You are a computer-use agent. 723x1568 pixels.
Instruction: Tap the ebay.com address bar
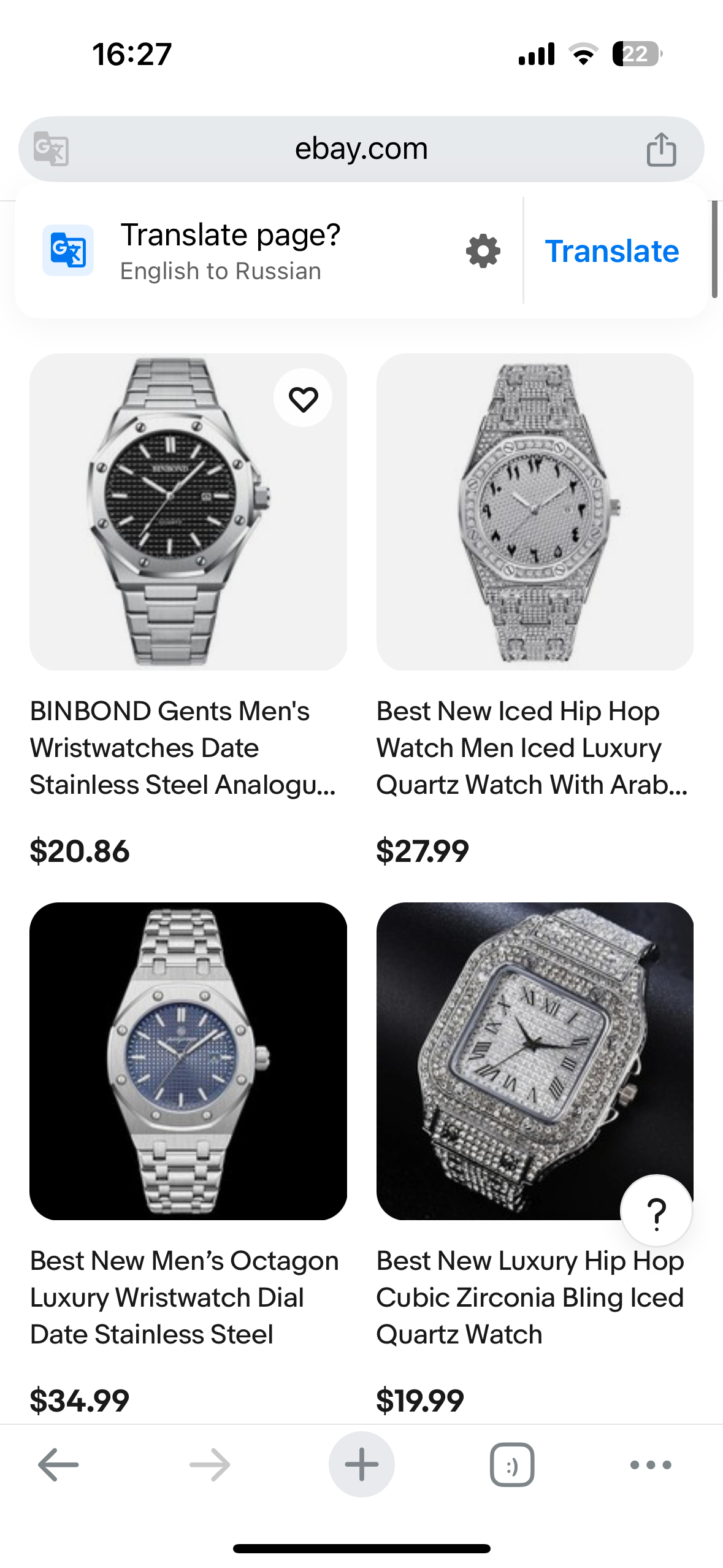[361, 149]
